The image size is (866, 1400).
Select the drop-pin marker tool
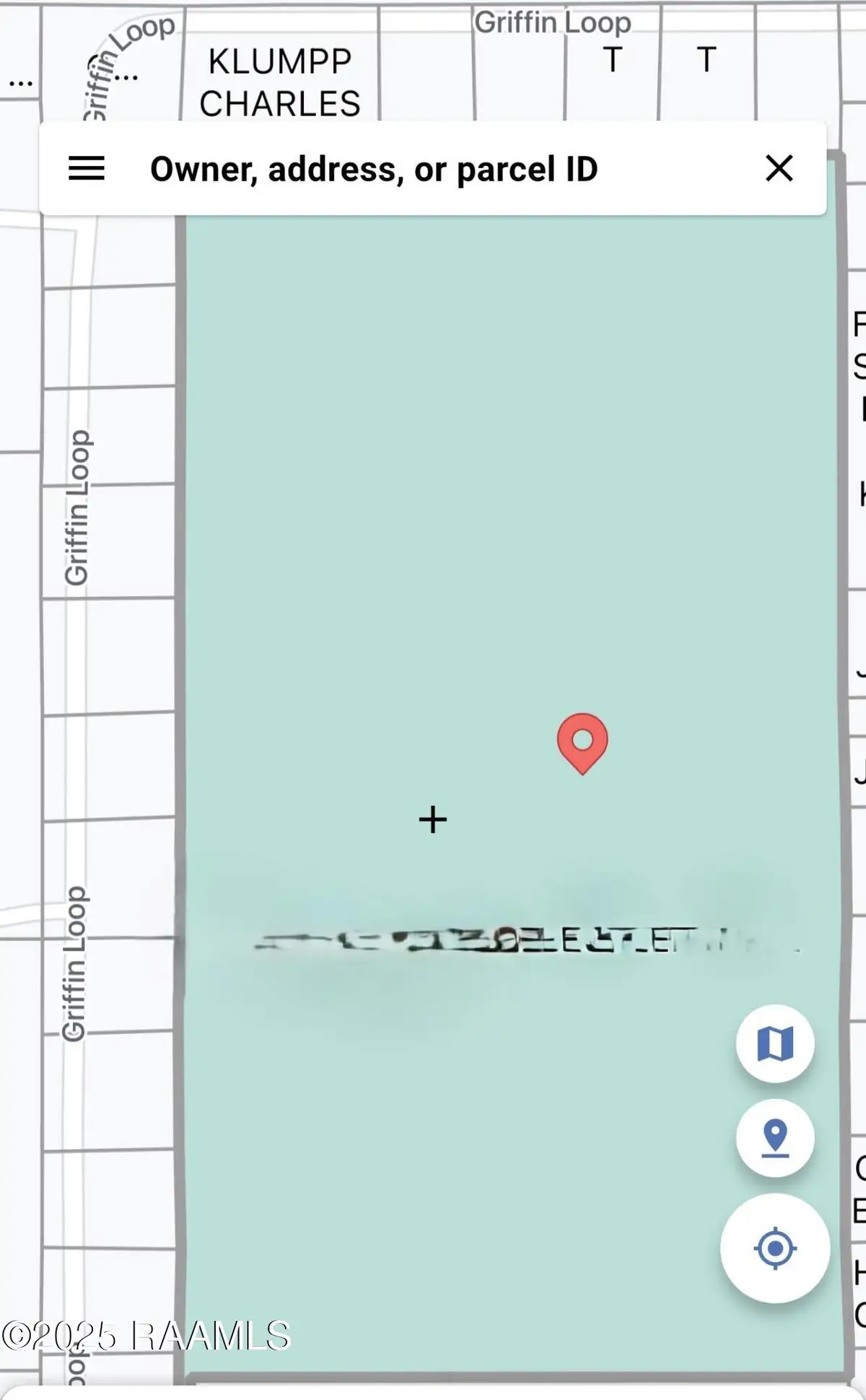click(774, 1137)
